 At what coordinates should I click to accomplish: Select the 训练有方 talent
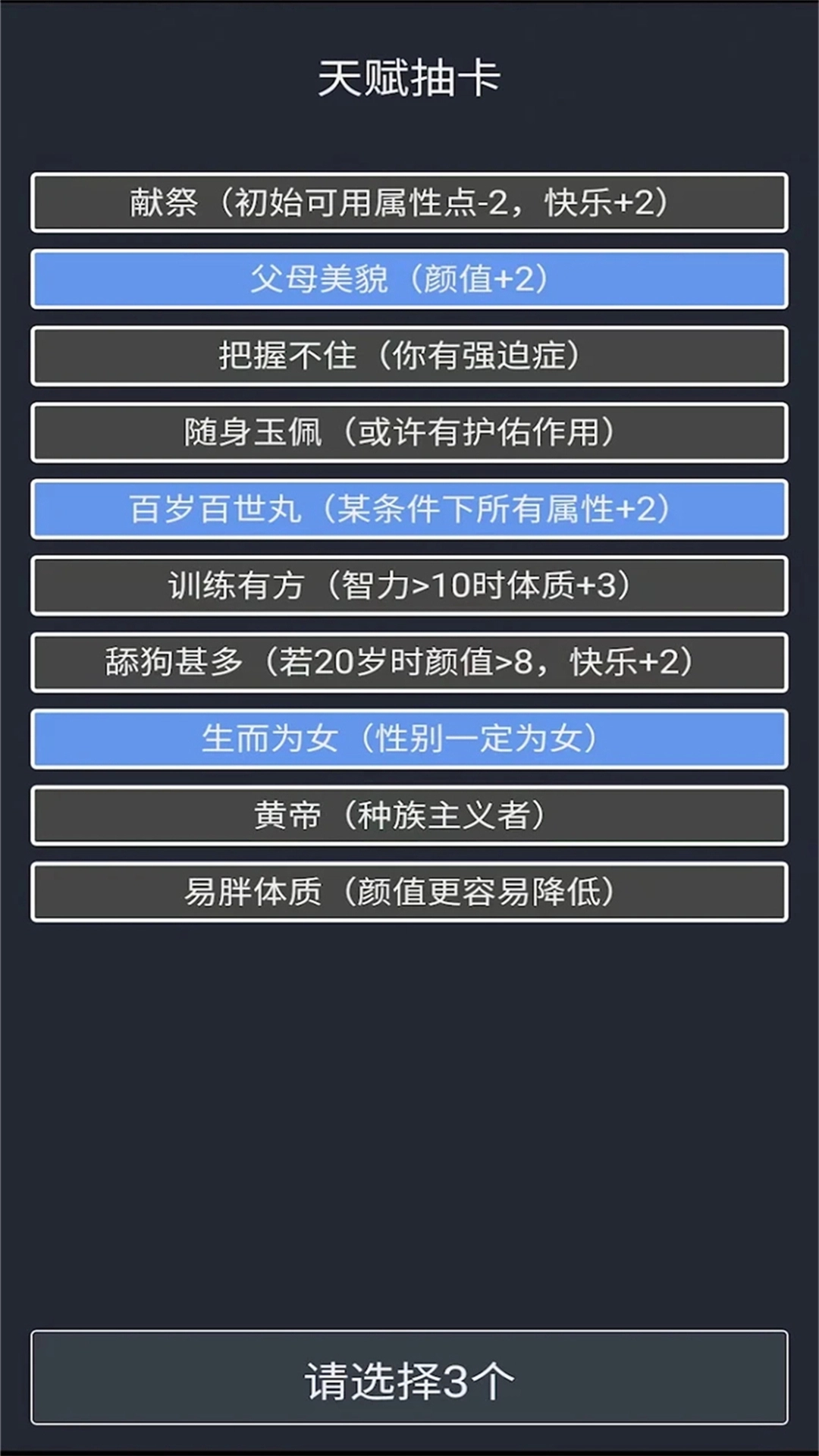point(409,585)
